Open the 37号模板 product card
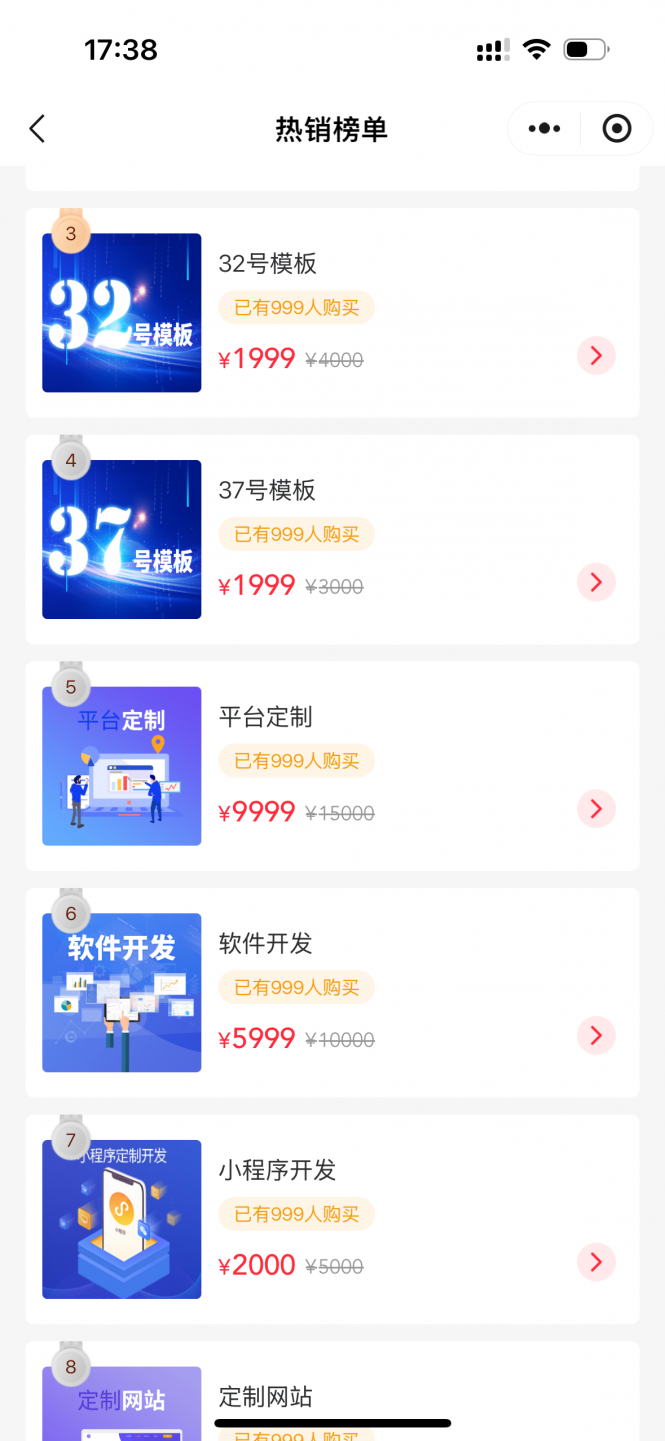This screenshot has height=1441, width=665. pos(330,539)
